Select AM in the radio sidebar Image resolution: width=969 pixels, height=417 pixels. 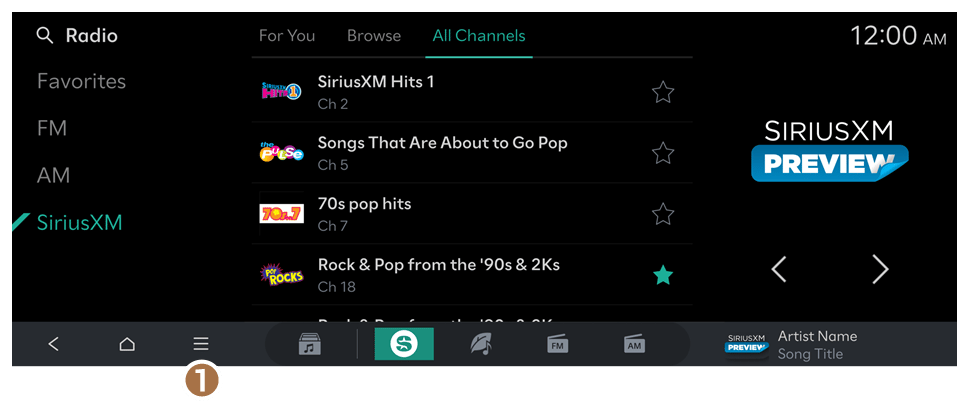[53, 175]
